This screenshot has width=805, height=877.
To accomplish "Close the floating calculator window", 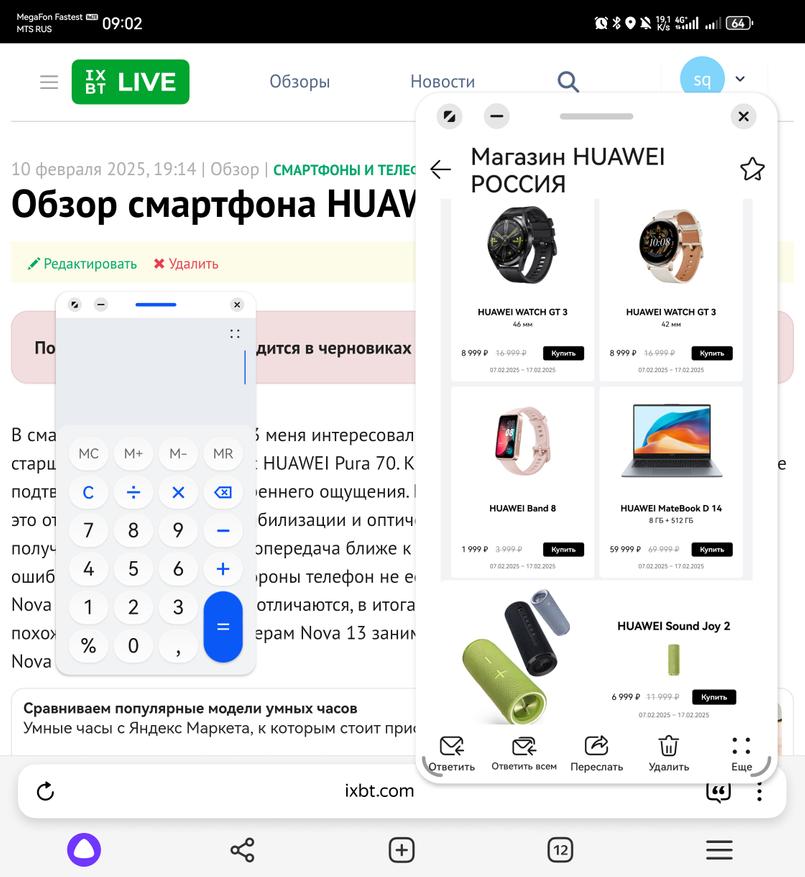I will (x=237, y=304).
